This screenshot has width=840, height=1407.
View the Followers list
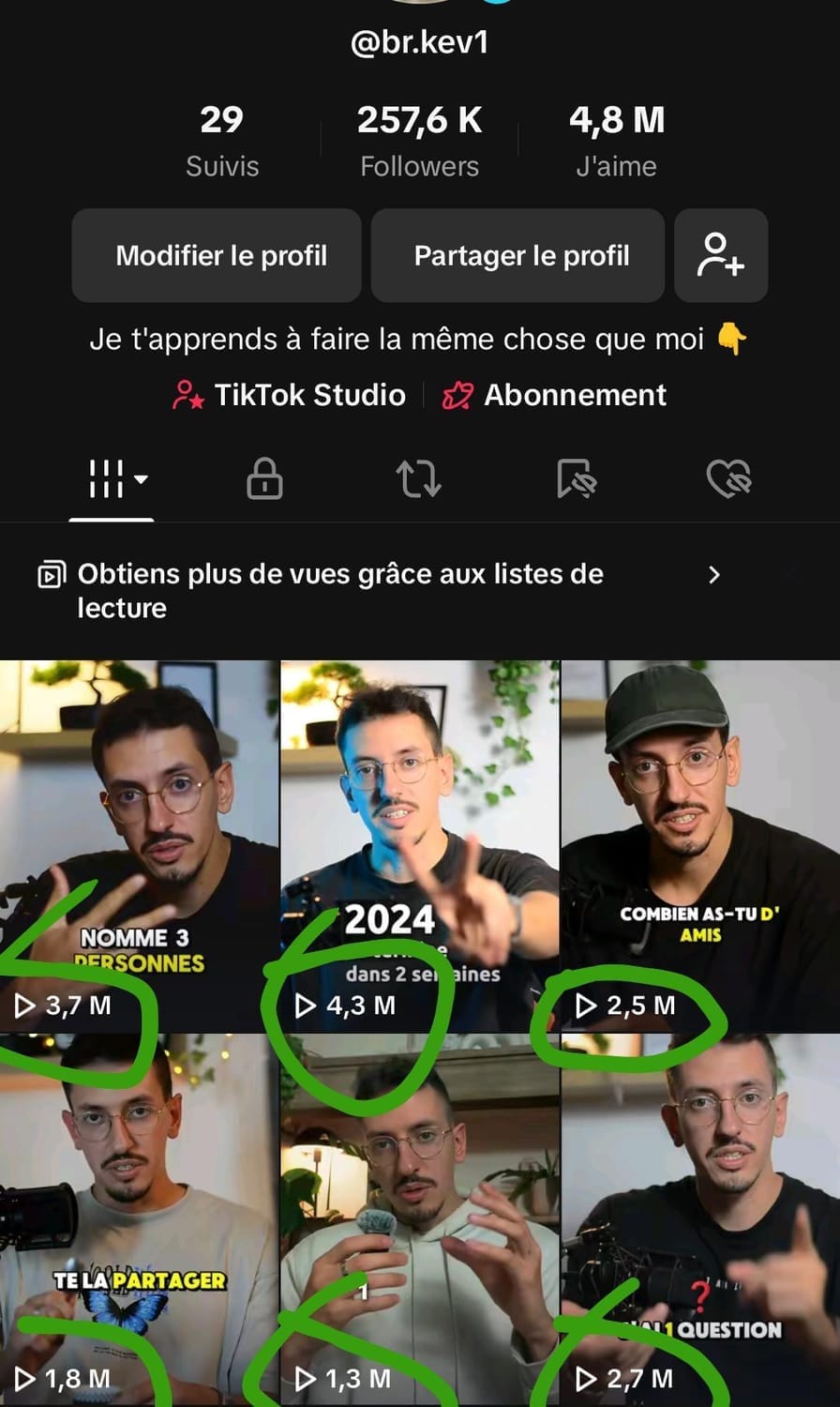pyautogui.click(x=419, y=141)
